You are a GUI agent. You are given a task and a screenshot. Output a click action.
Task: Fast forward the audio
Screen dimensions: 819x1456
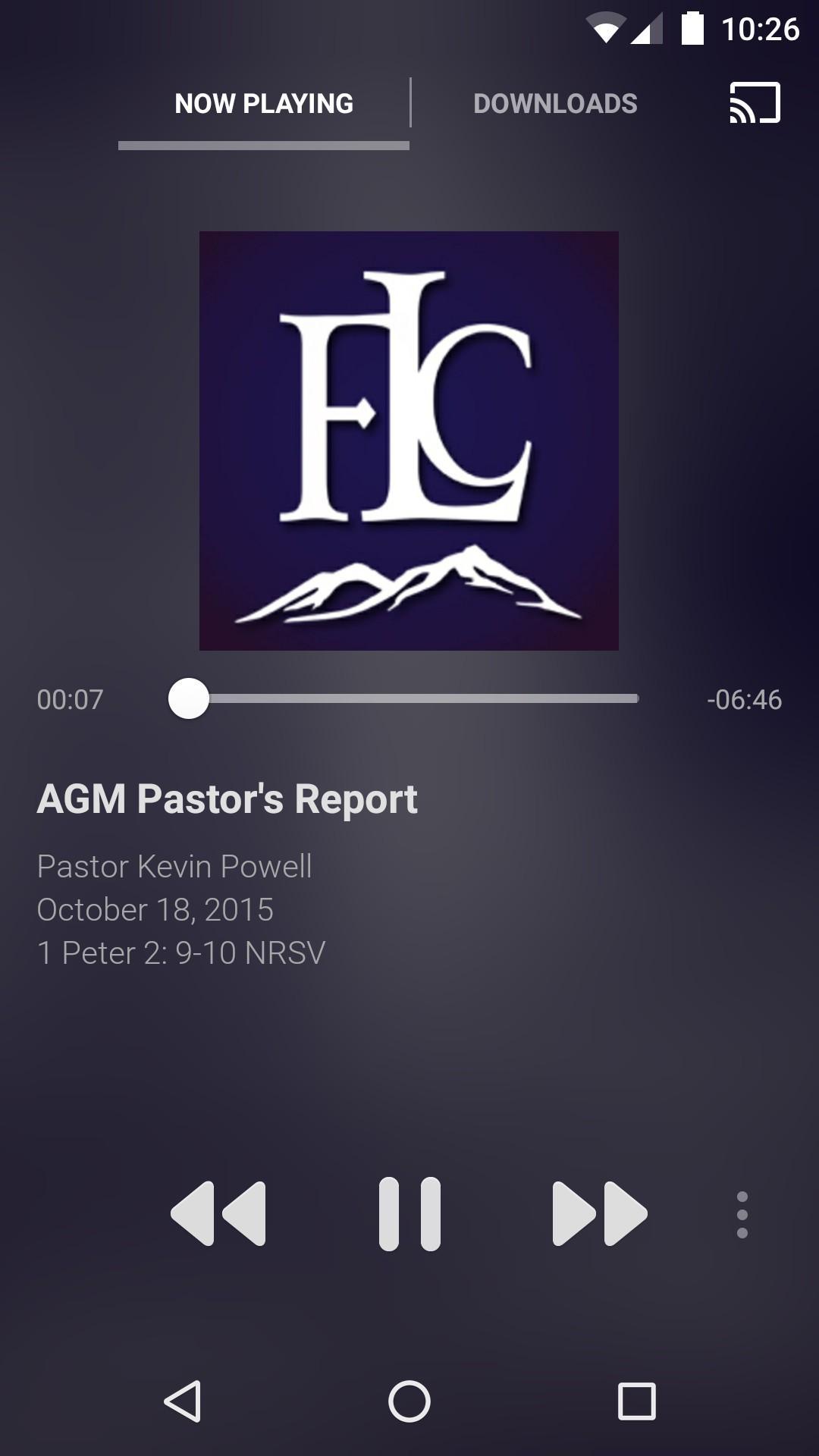(x=599, y=1213)
